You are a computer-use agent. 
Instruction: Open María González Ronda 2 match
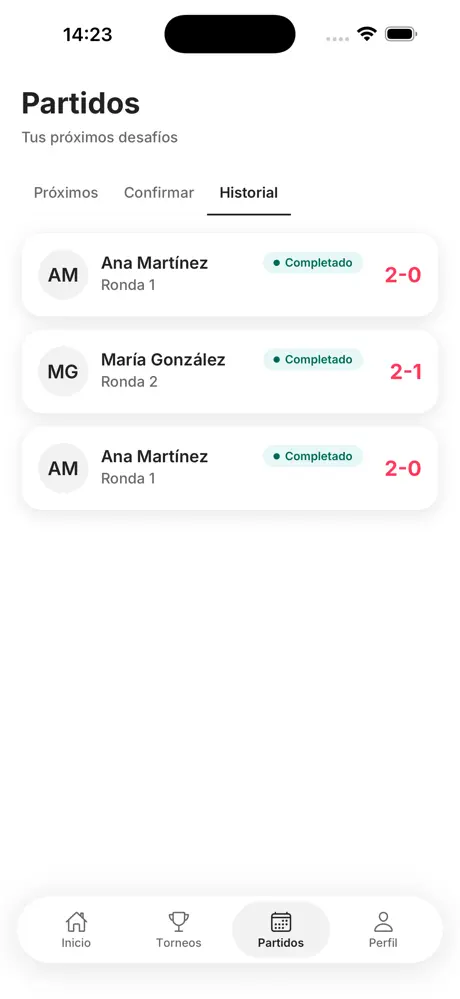coord(230,371)
